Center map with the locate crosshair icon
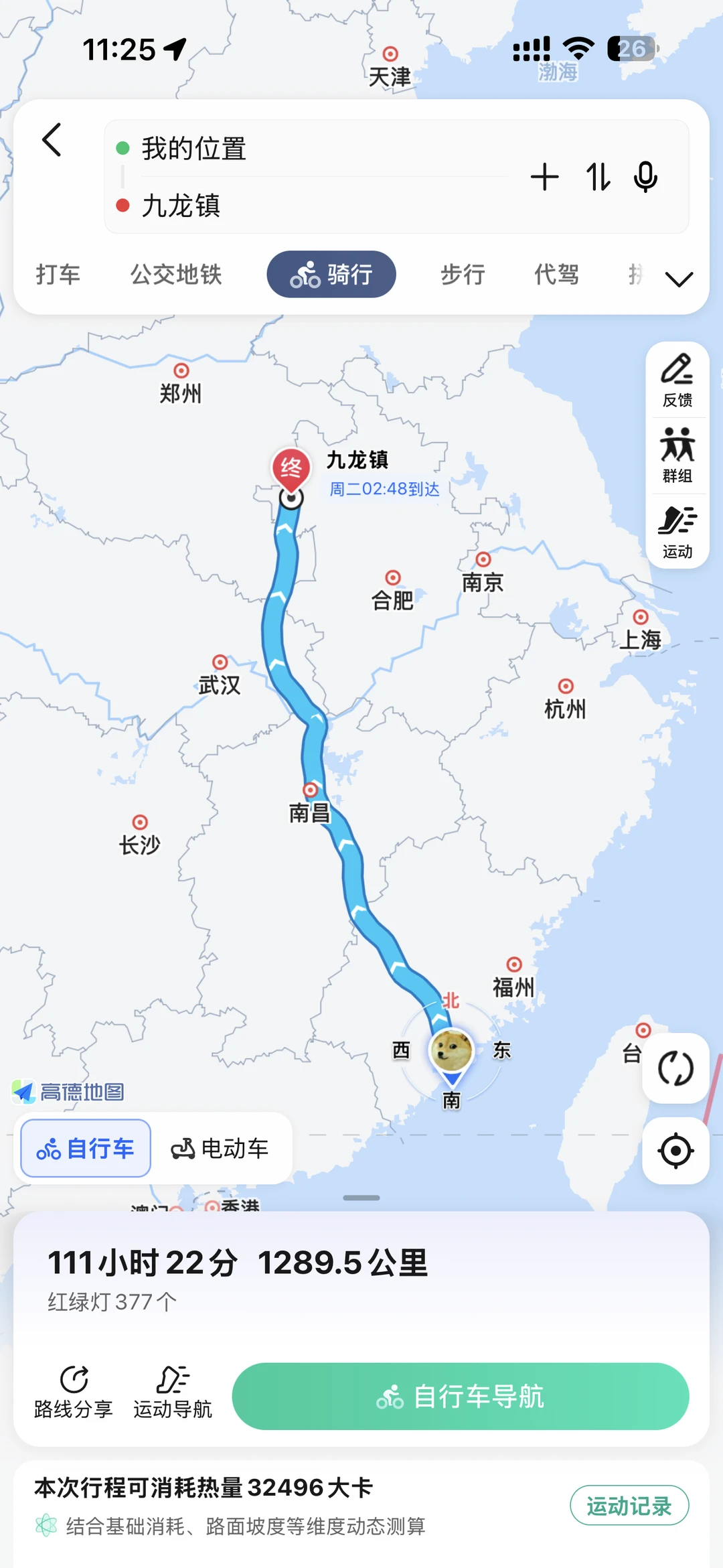Viewport: 723px width, 1568px height. [675, 1151]
